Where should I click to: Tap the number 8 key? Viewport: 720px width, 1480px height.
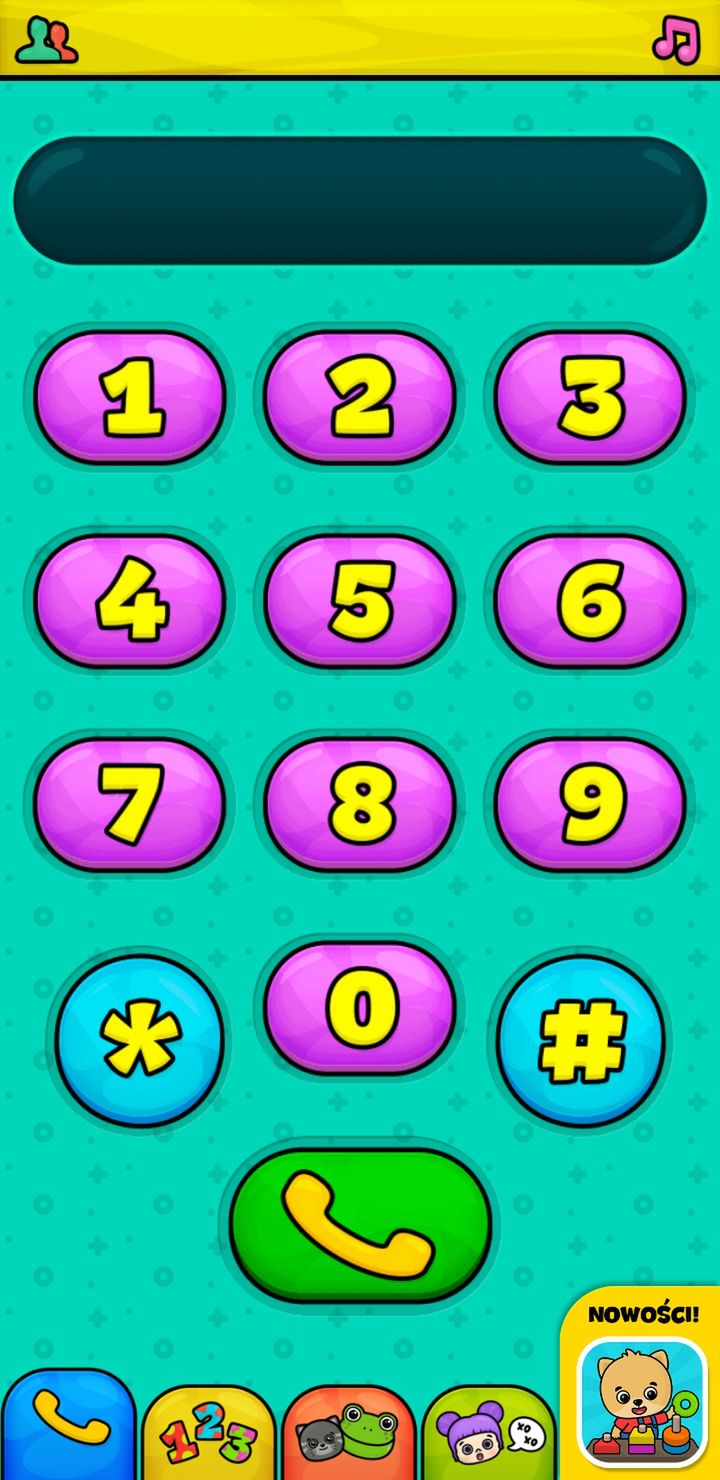point(360,804)
